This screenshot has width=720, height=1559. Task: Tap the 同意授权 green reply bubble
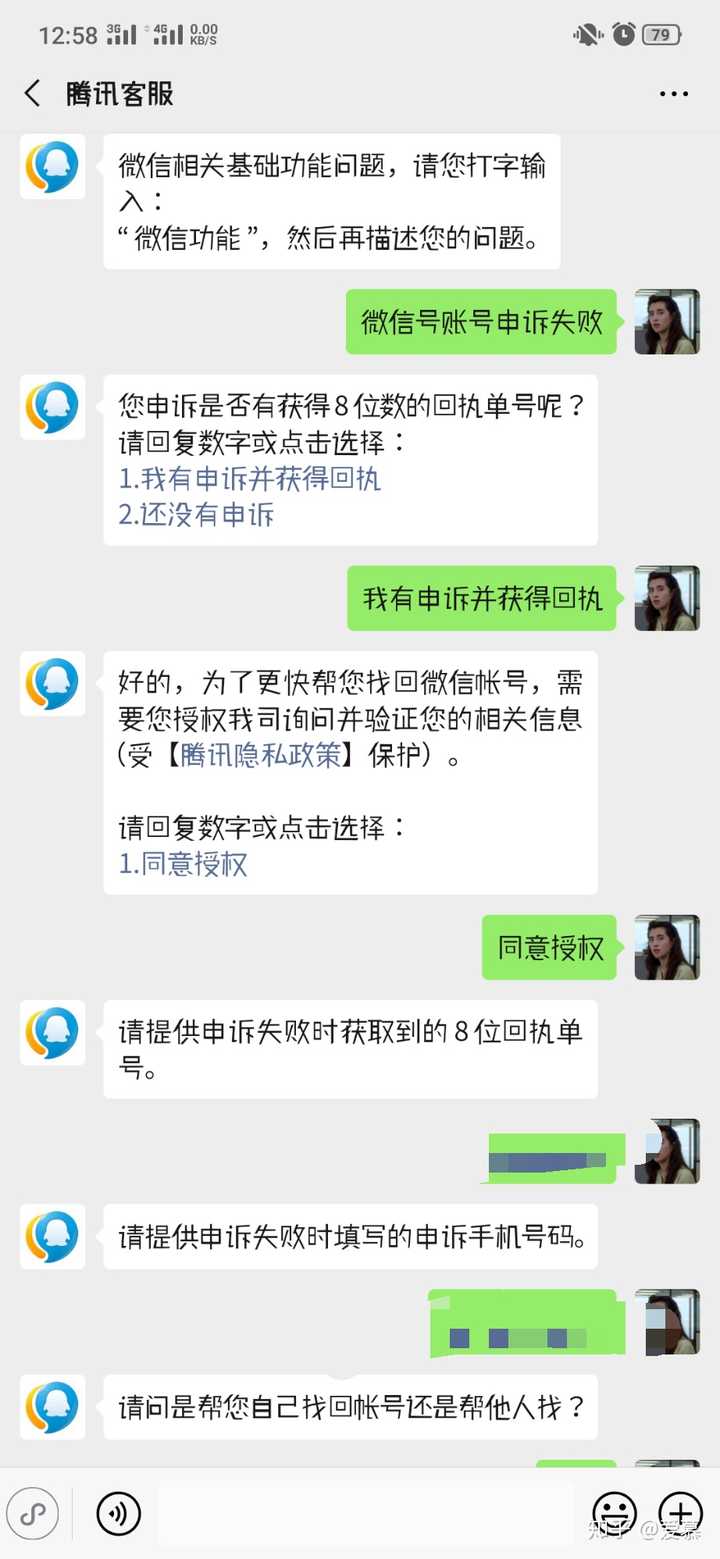click(548, 947)
